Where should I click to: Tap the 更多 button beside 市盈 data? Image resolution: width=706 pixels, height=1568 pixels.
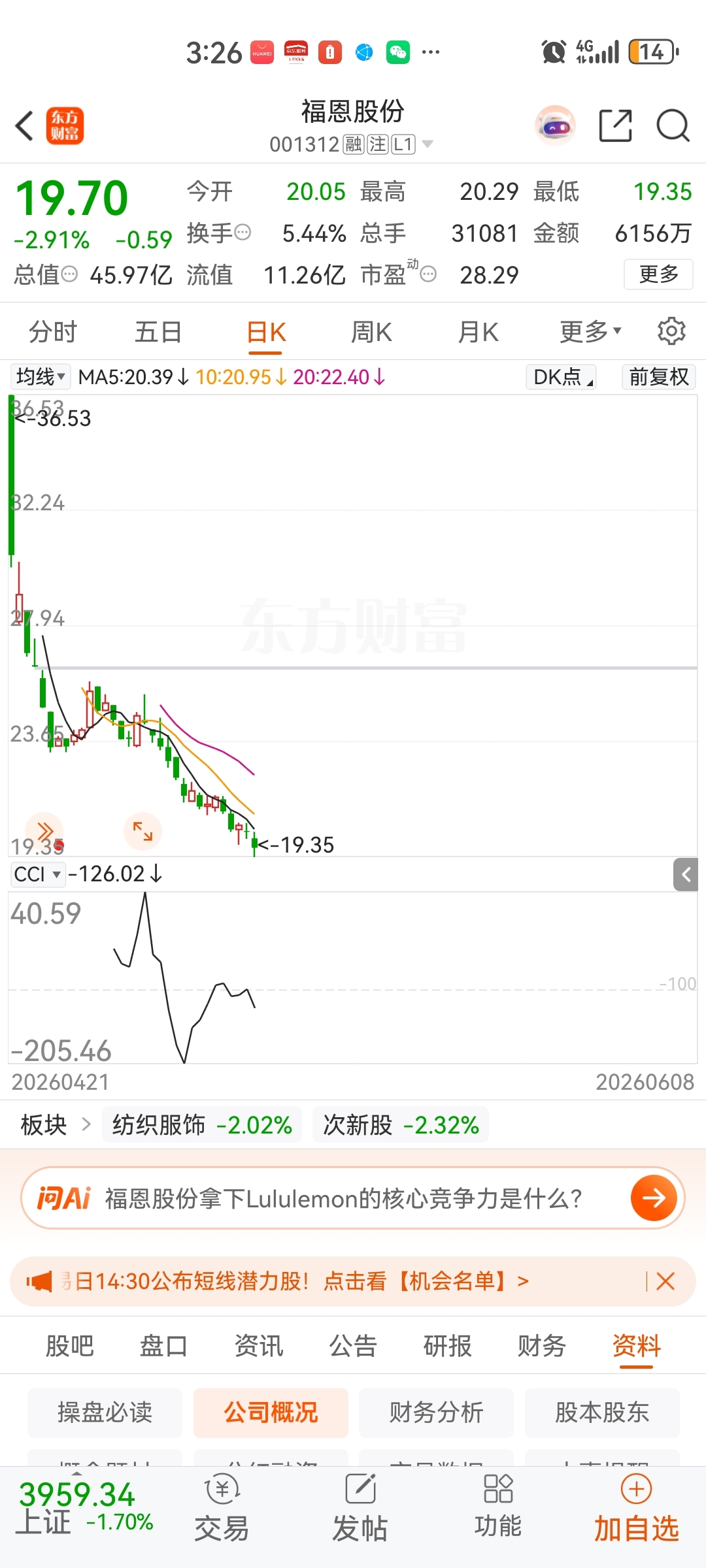(658, 274)
